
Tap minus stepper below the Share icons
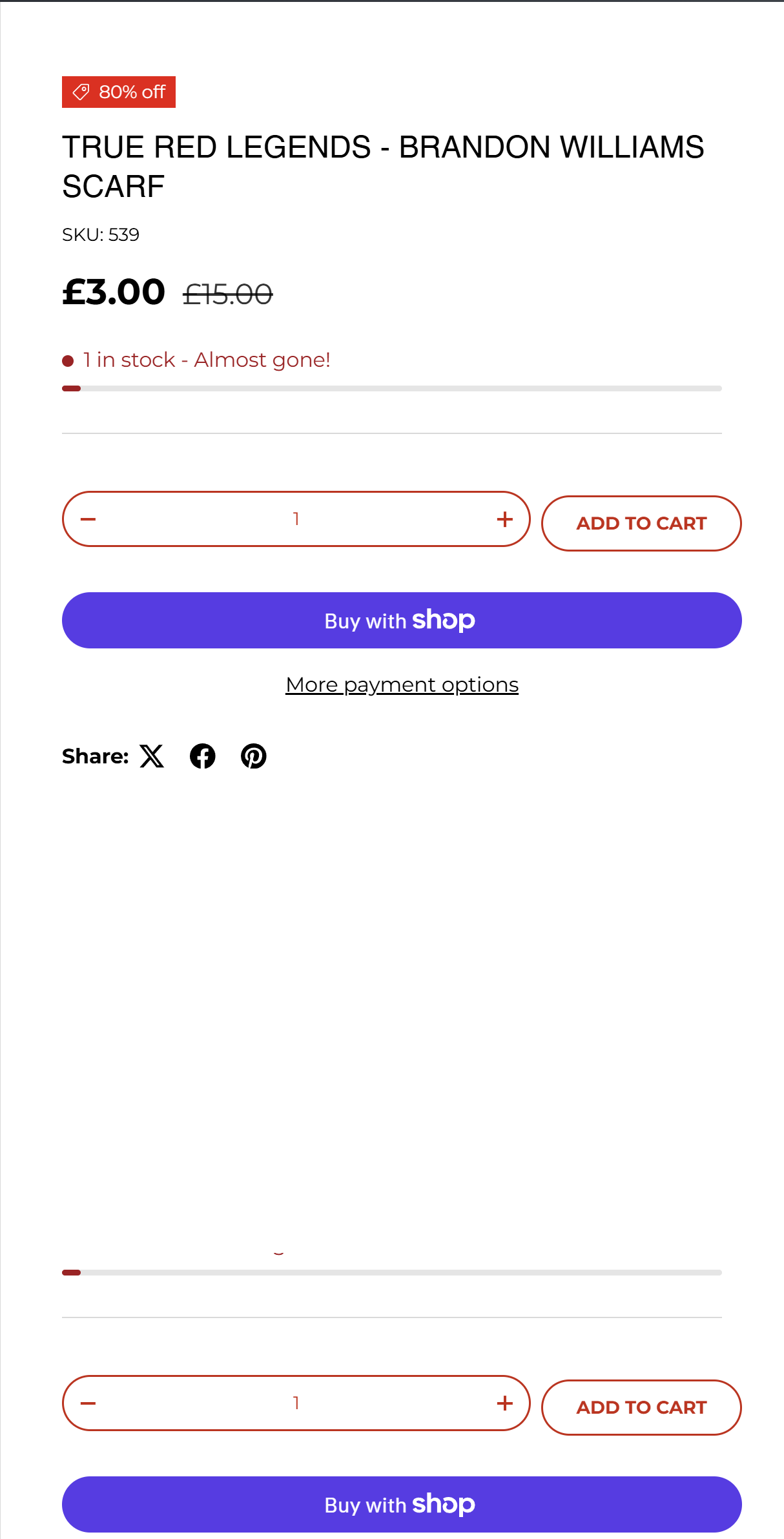click(x=88, y=1403)
